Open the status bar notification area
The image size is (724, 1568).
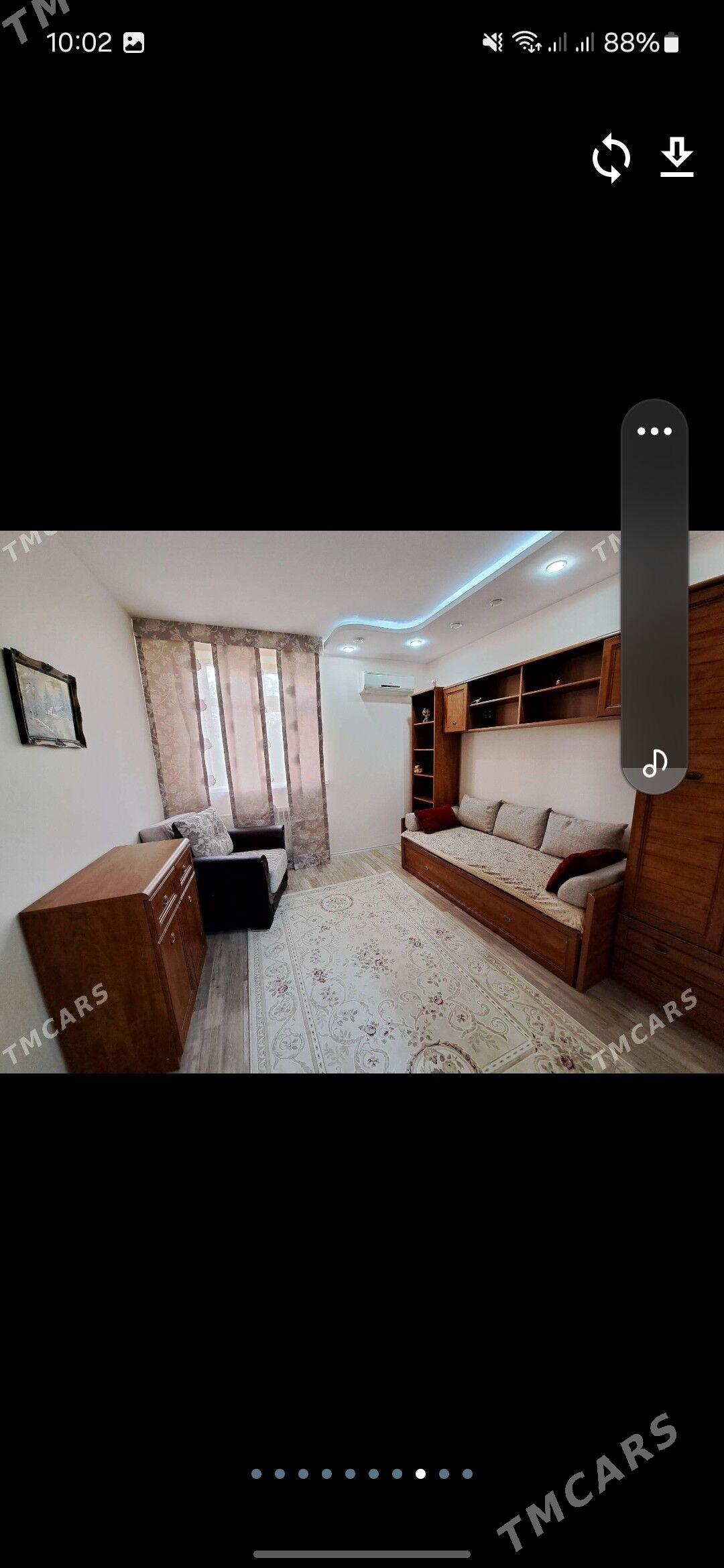[362, 42]
